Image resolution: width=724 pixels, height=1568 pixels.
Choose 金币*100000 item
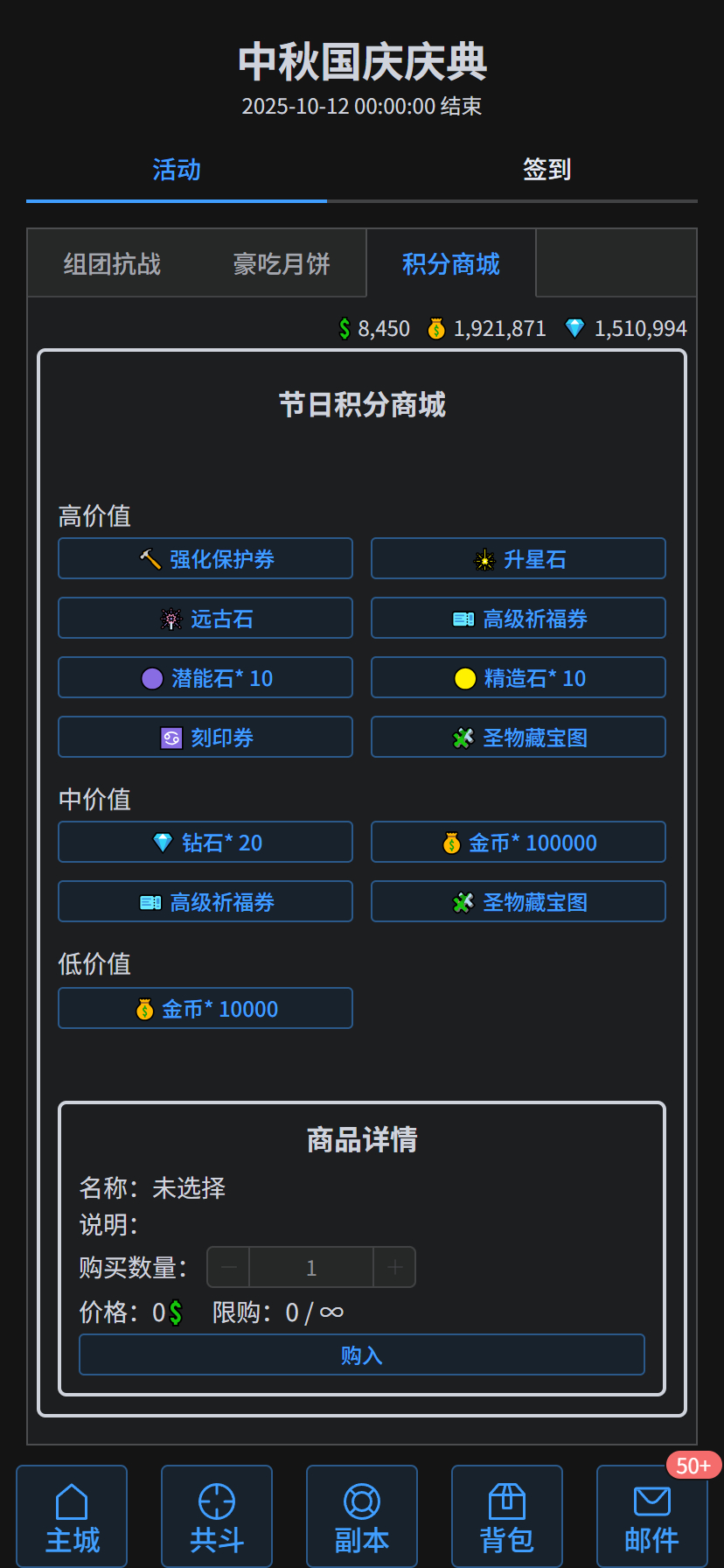click(x=519, y=843)
